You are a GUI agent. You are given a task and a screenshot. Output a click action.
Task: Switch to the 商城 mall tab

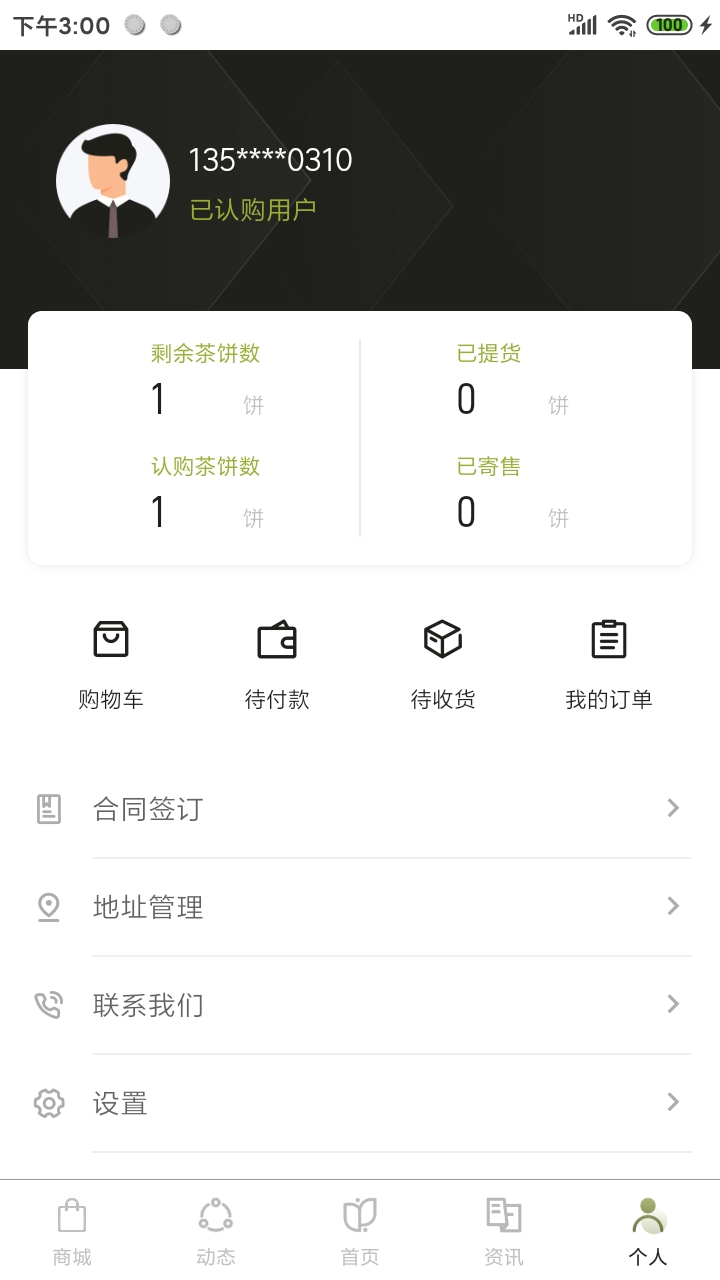[x=72, y=1232]
